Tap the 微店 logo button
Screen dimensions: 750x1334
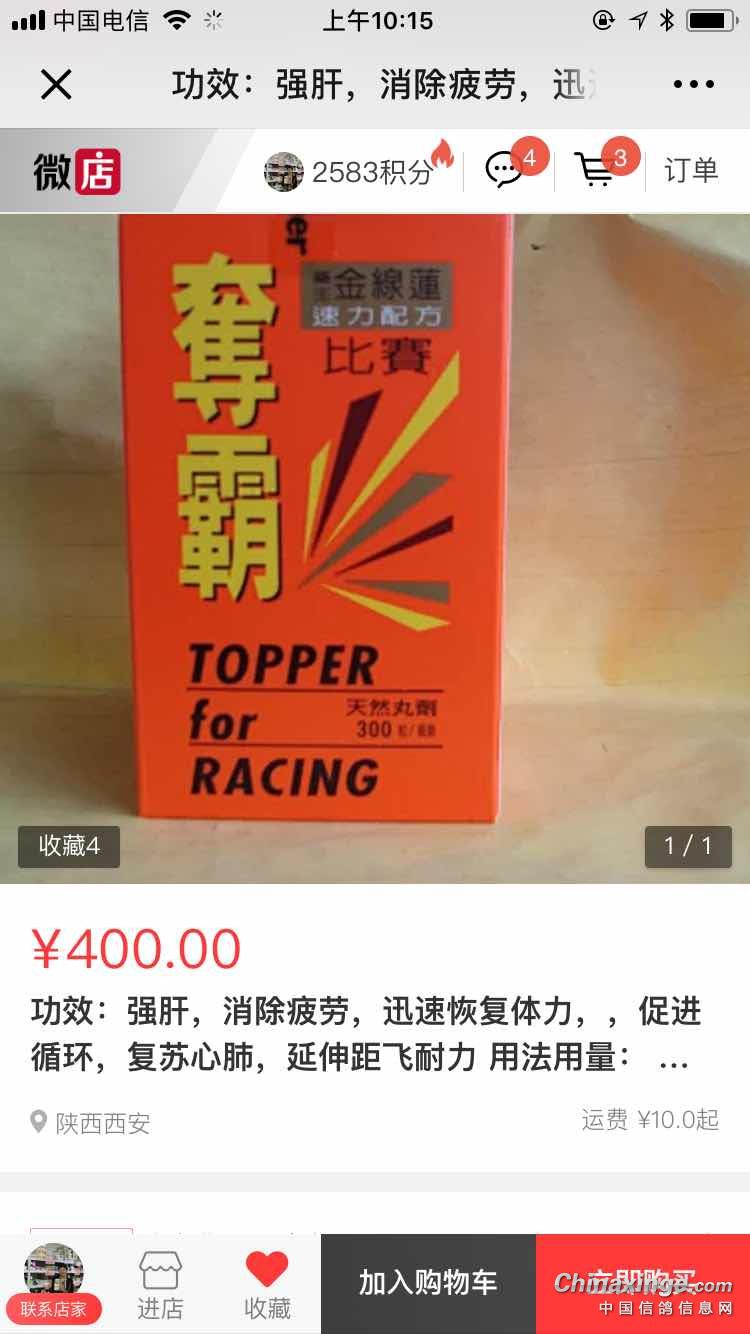point(77,171)
